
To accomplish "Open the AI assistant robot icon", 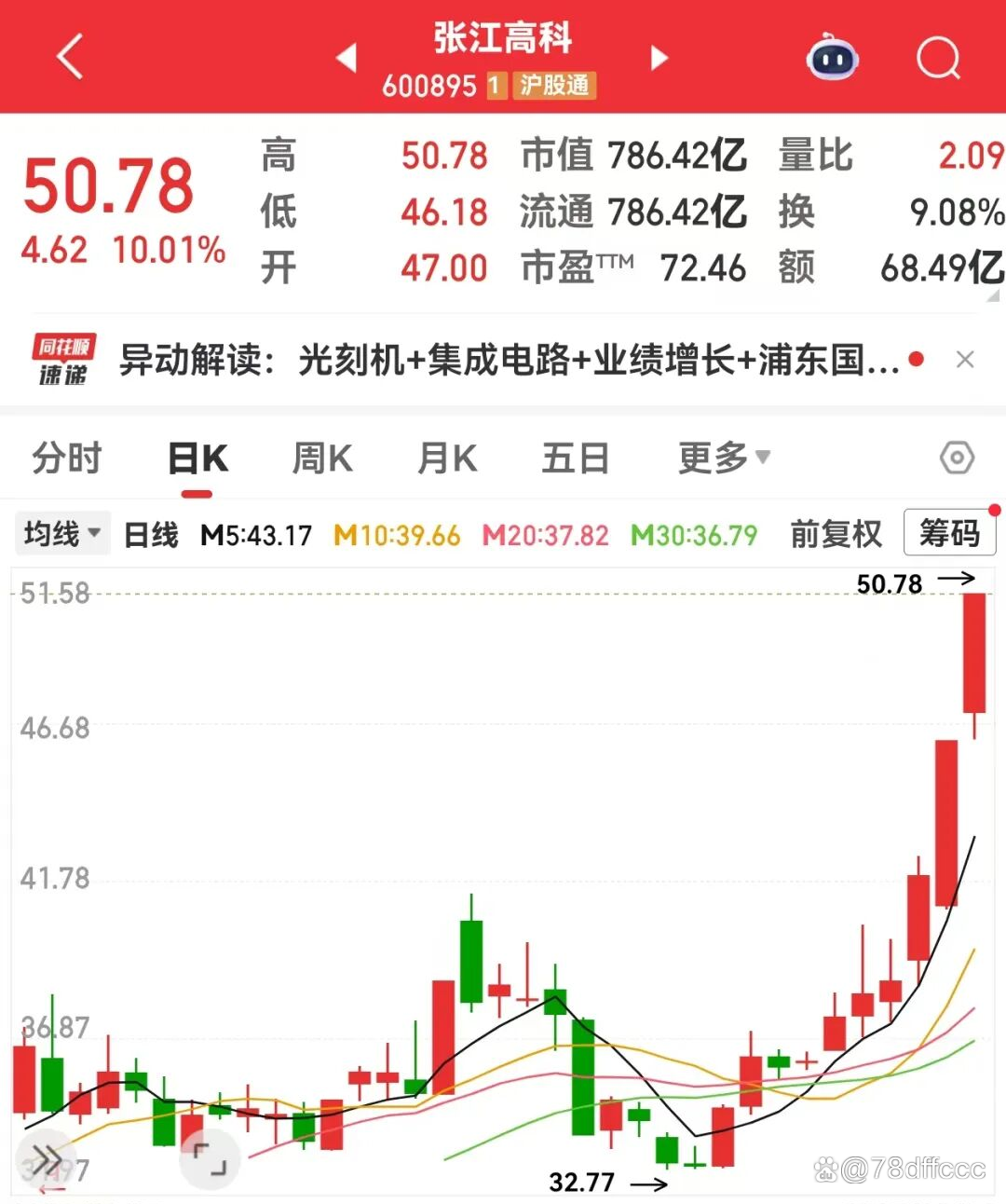I will (x=832, y=58).
